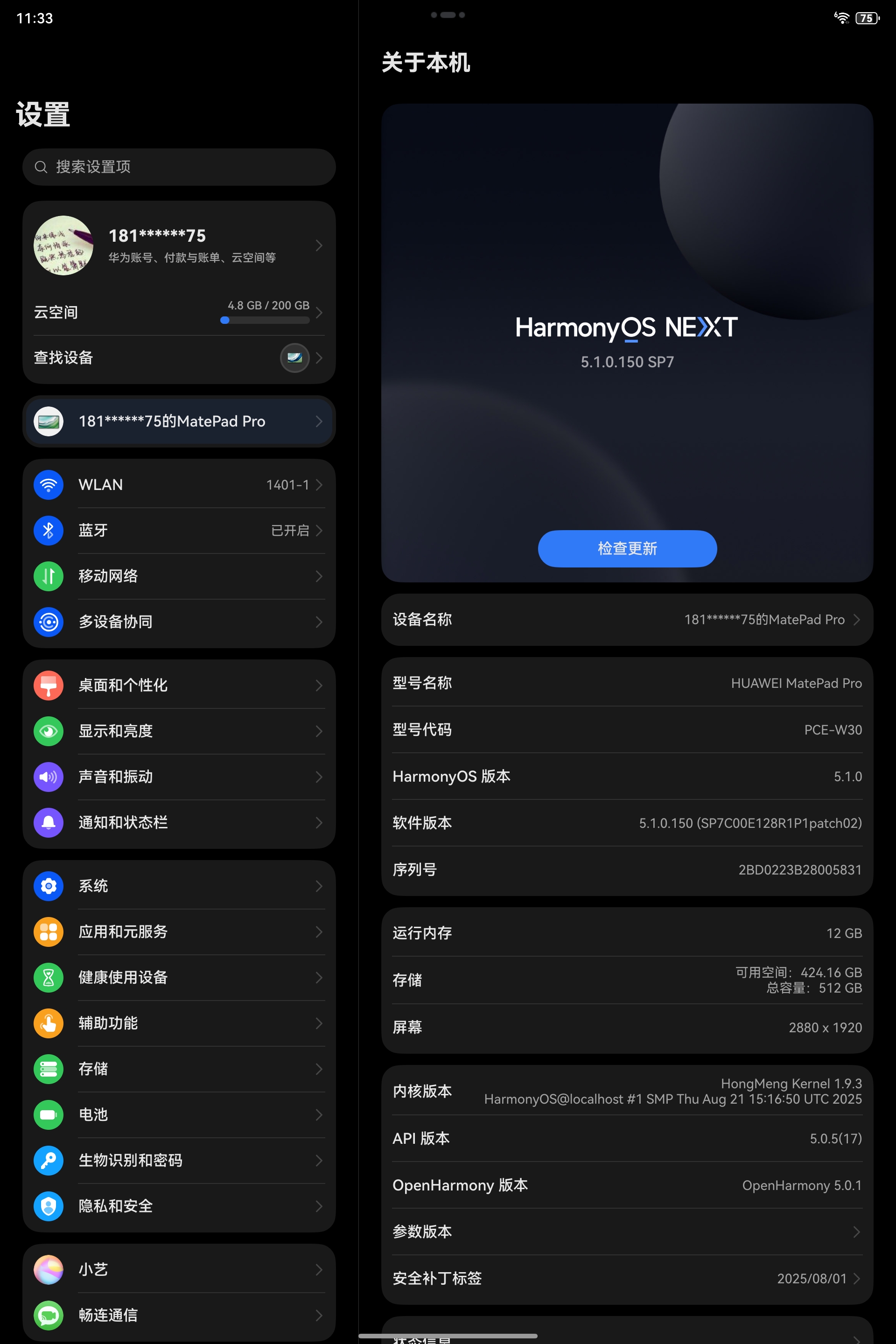Open 桌面和个性化 settings
This screenshot has width=896, height=1344.
pos(178,685)
